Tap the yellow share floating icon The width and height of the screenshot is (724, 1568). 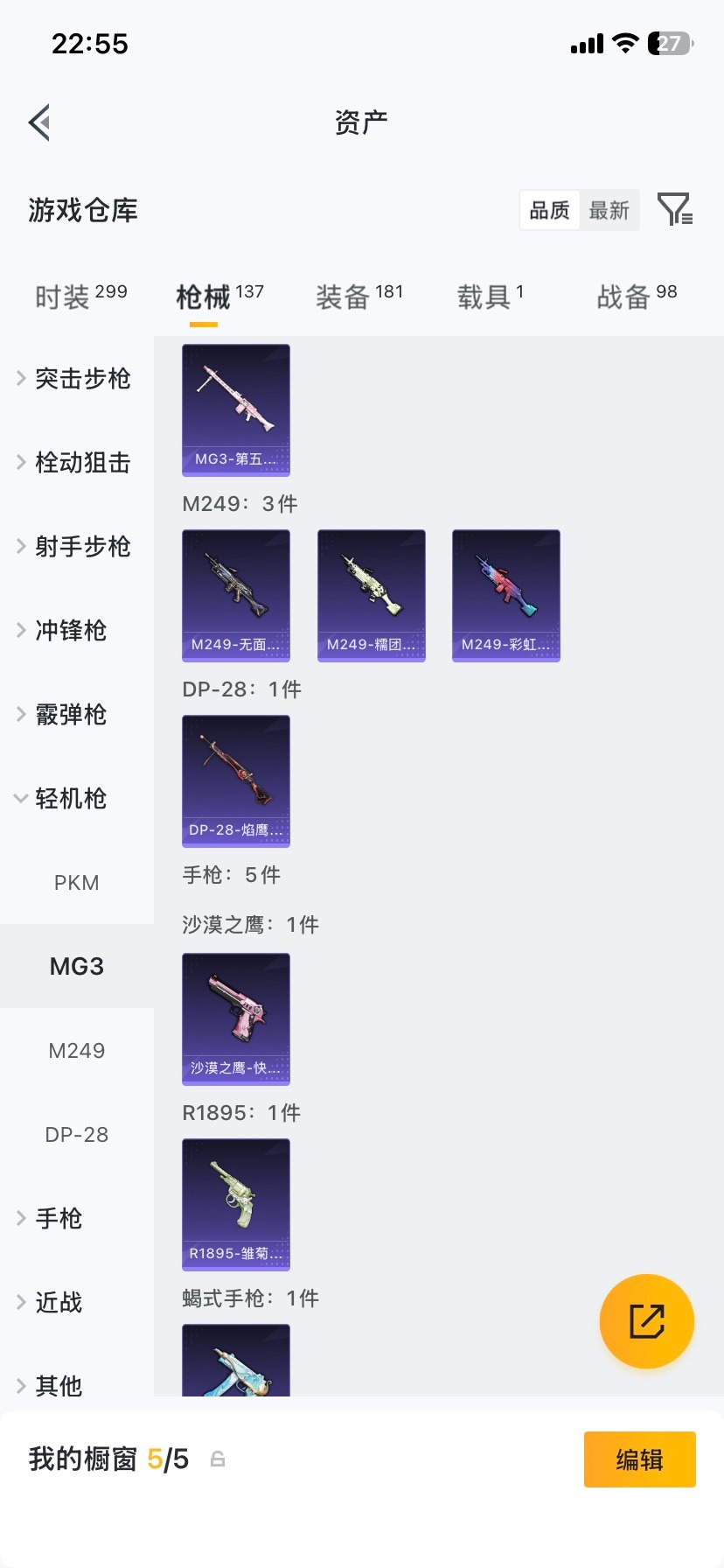click(646, 1321)
